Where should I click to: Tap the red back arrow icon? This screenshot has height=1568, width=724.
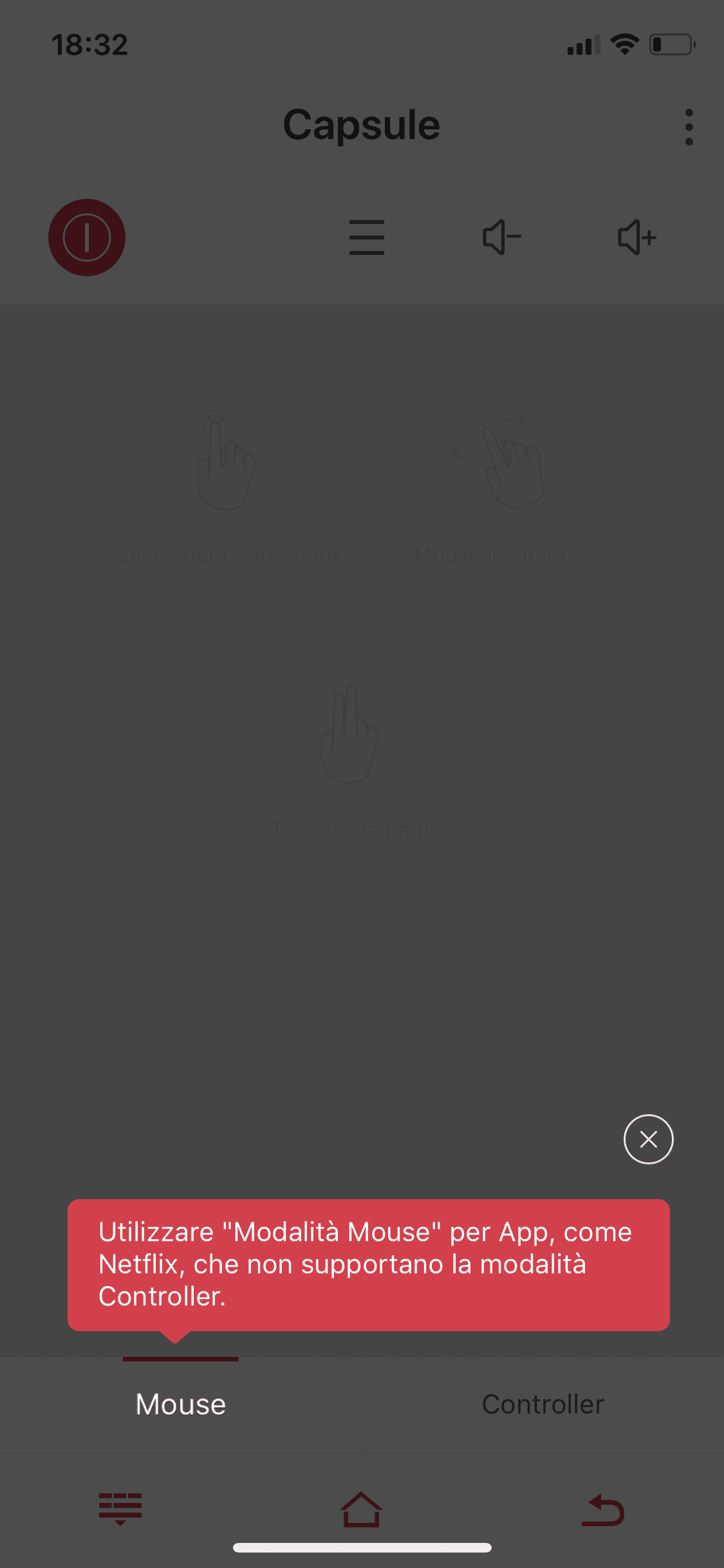[x=603, y=1510]
